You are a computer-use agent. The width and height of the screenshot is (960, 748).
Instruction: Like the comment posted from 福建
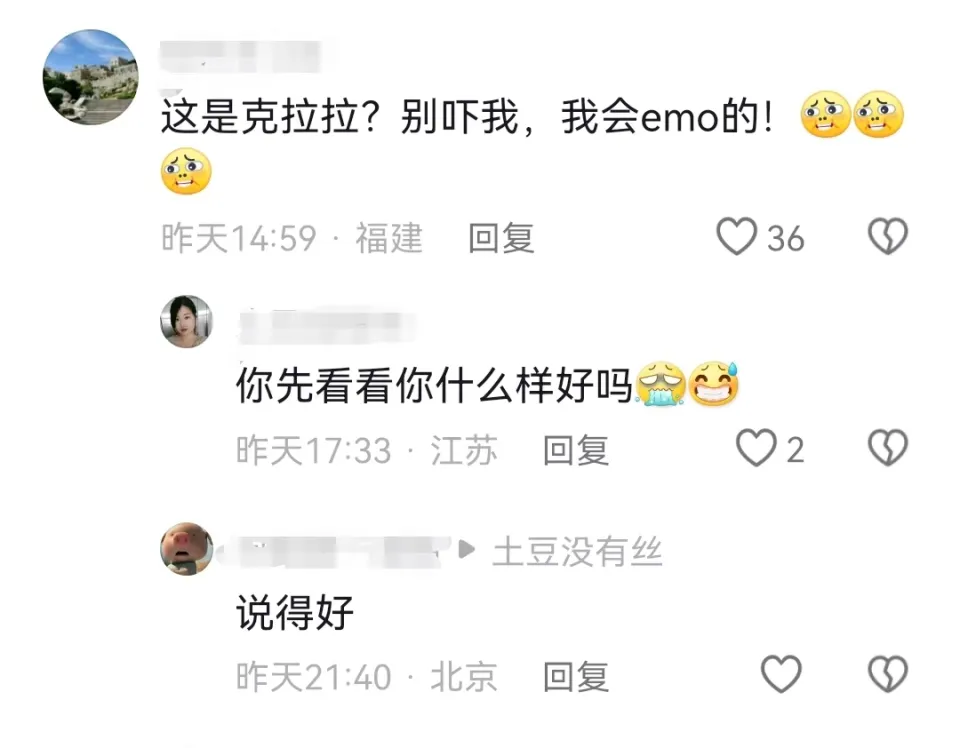[x=737, y=238]
